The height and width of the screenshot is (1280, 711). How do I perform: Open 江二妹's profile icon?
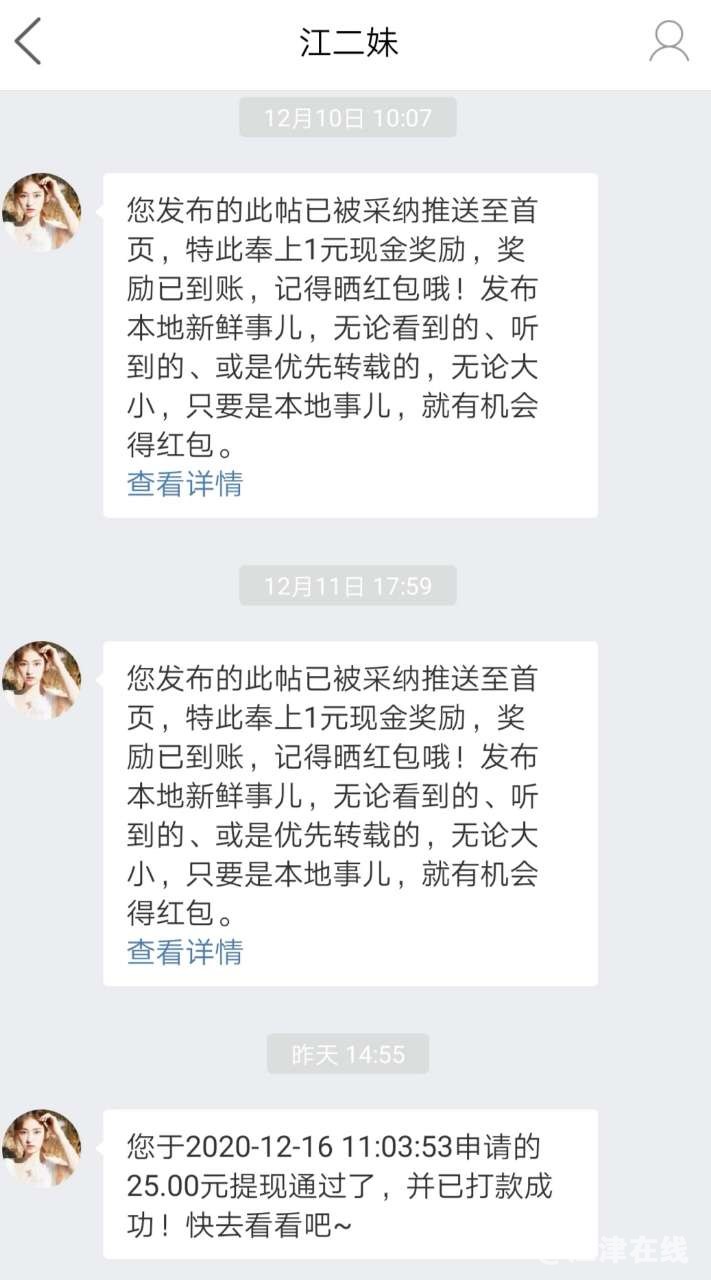point(668,43)
